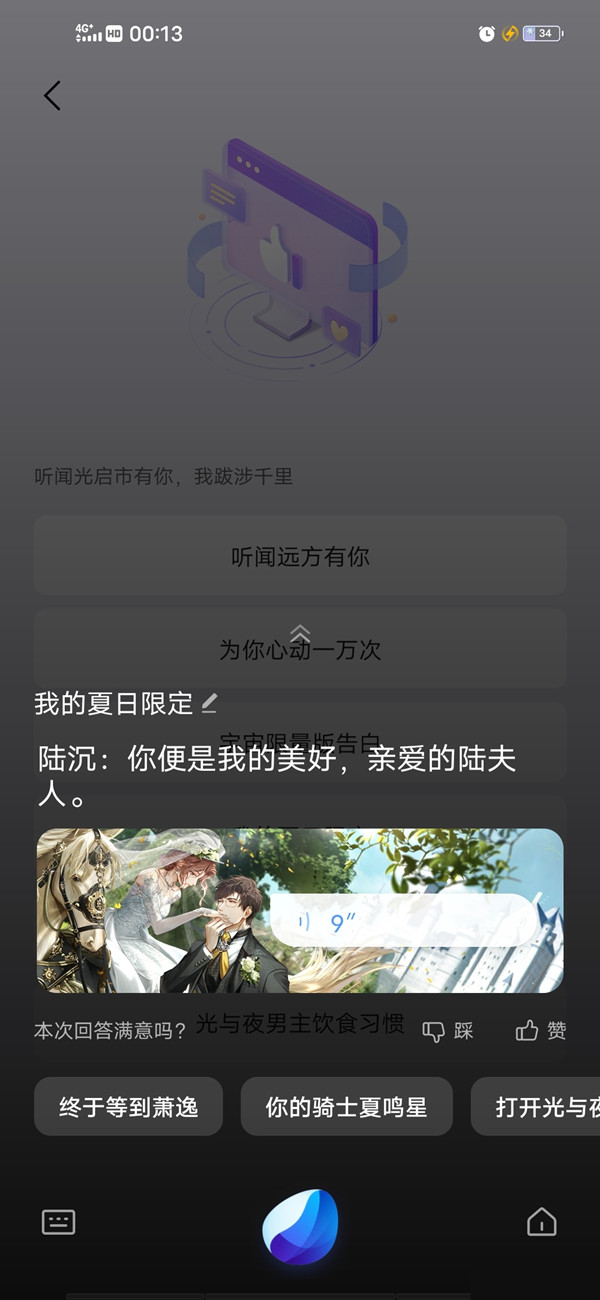
Task: Expand the panel with the double-chevron
Action: (x=300, y=633)
